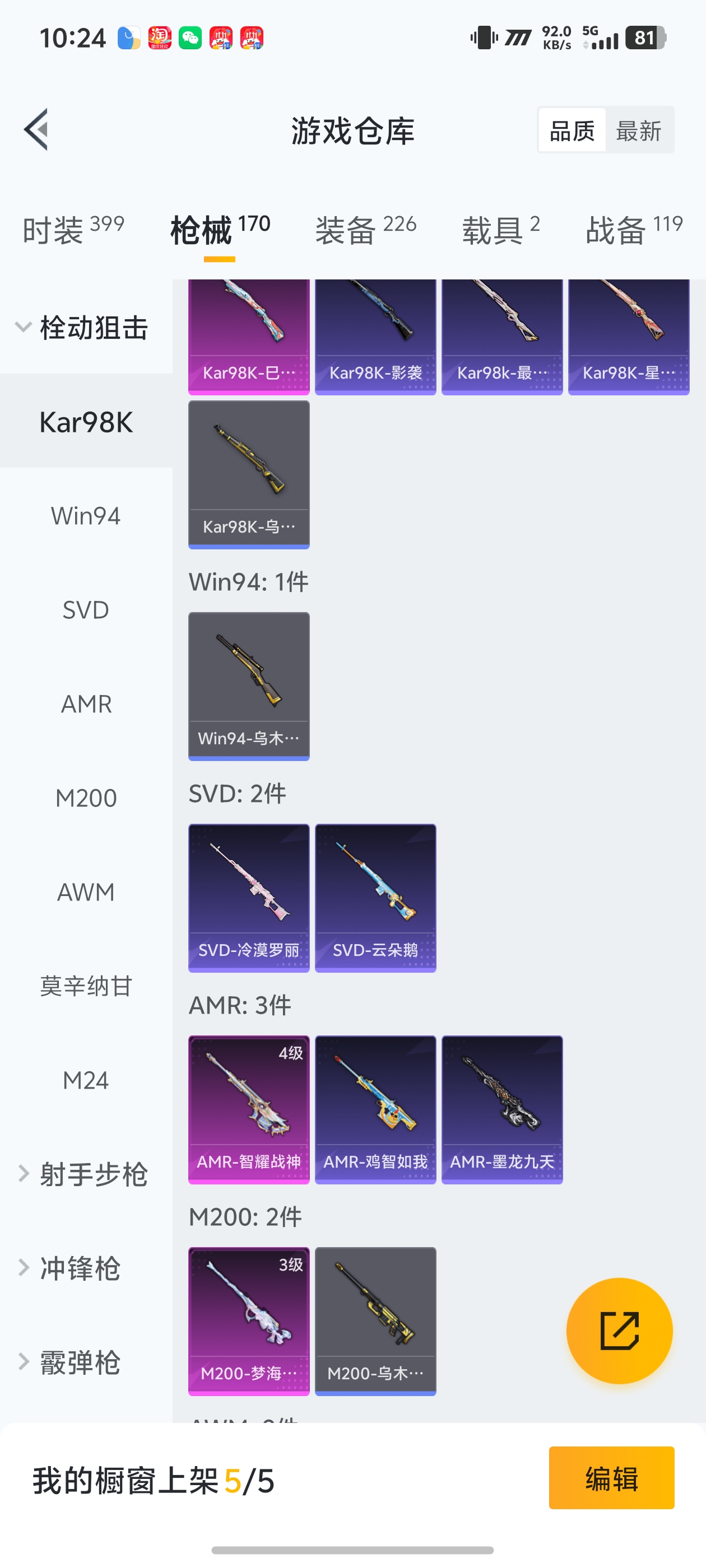706x1568 pixels.
Task: Open the 载具 tab
Action: coord(501,230)
